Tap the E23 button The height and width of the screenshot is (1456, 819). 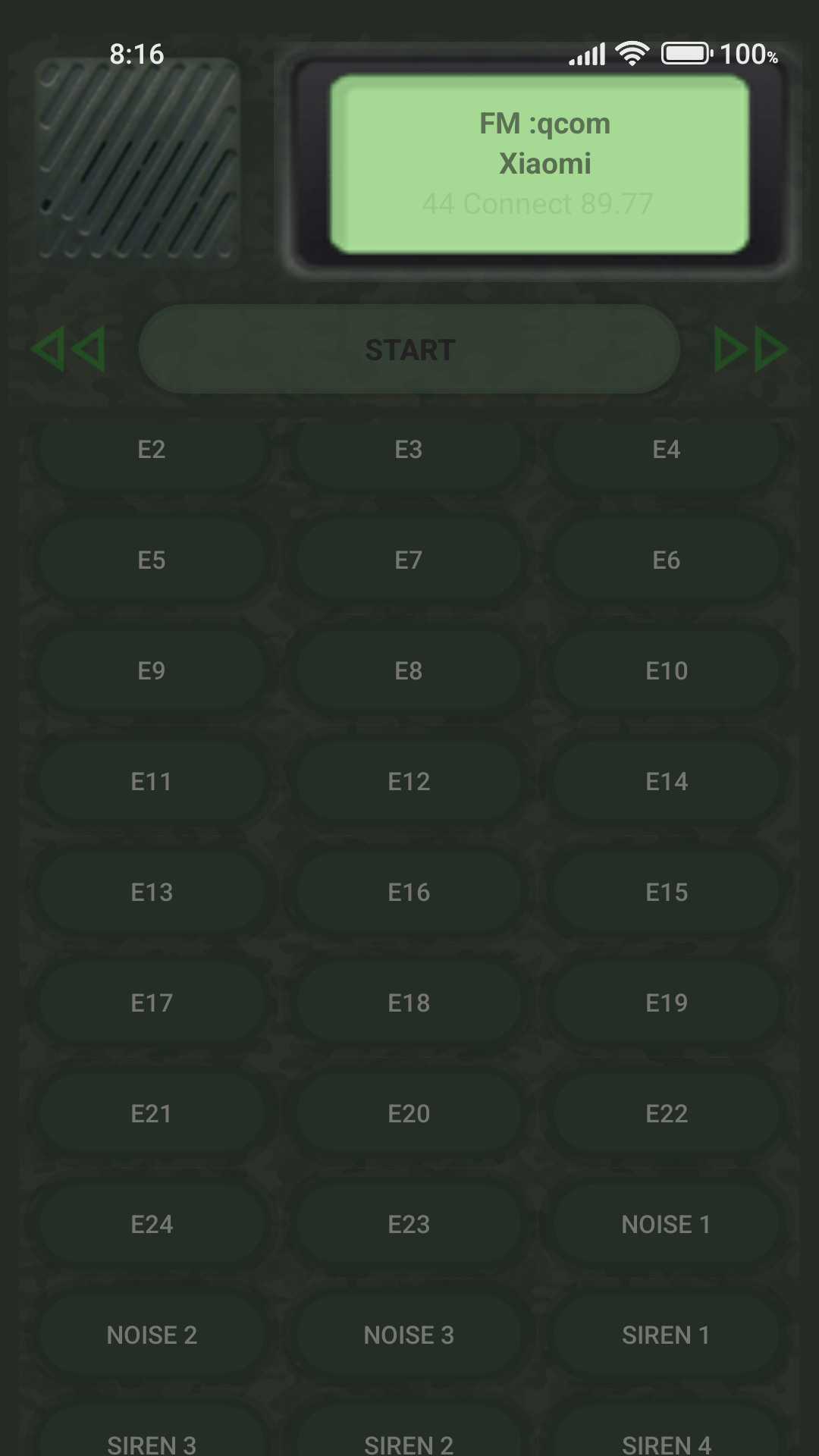pos(409,1225)
